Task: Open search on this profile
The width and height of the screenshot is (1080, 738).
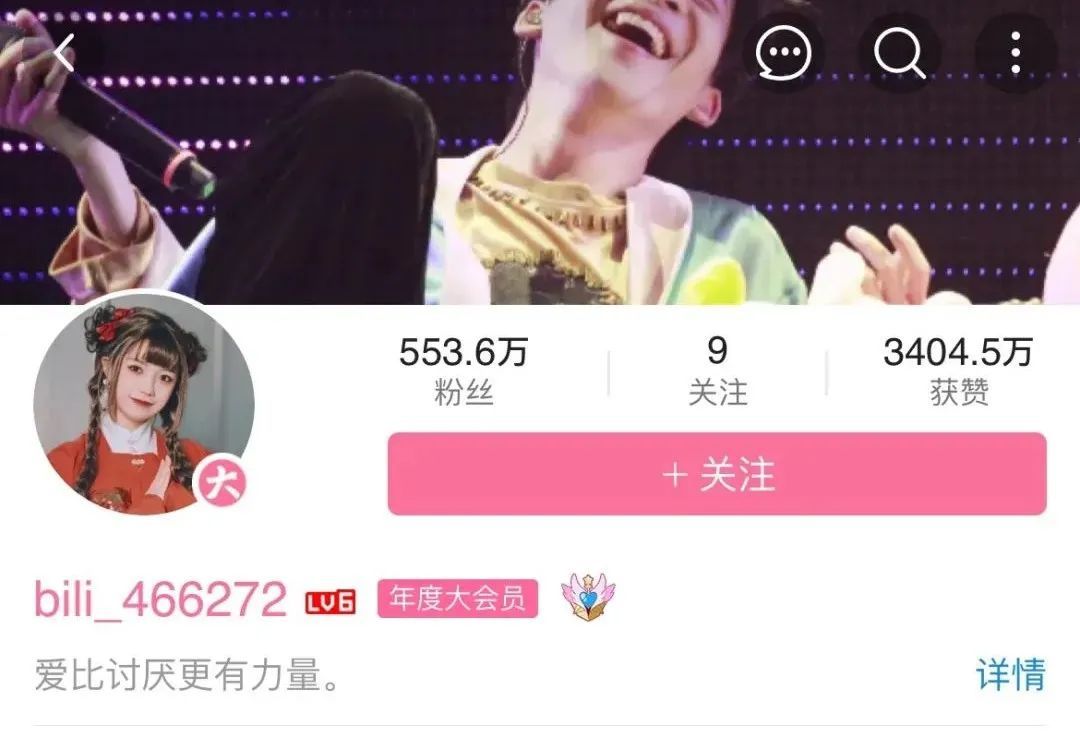Action: coord(898,53)
